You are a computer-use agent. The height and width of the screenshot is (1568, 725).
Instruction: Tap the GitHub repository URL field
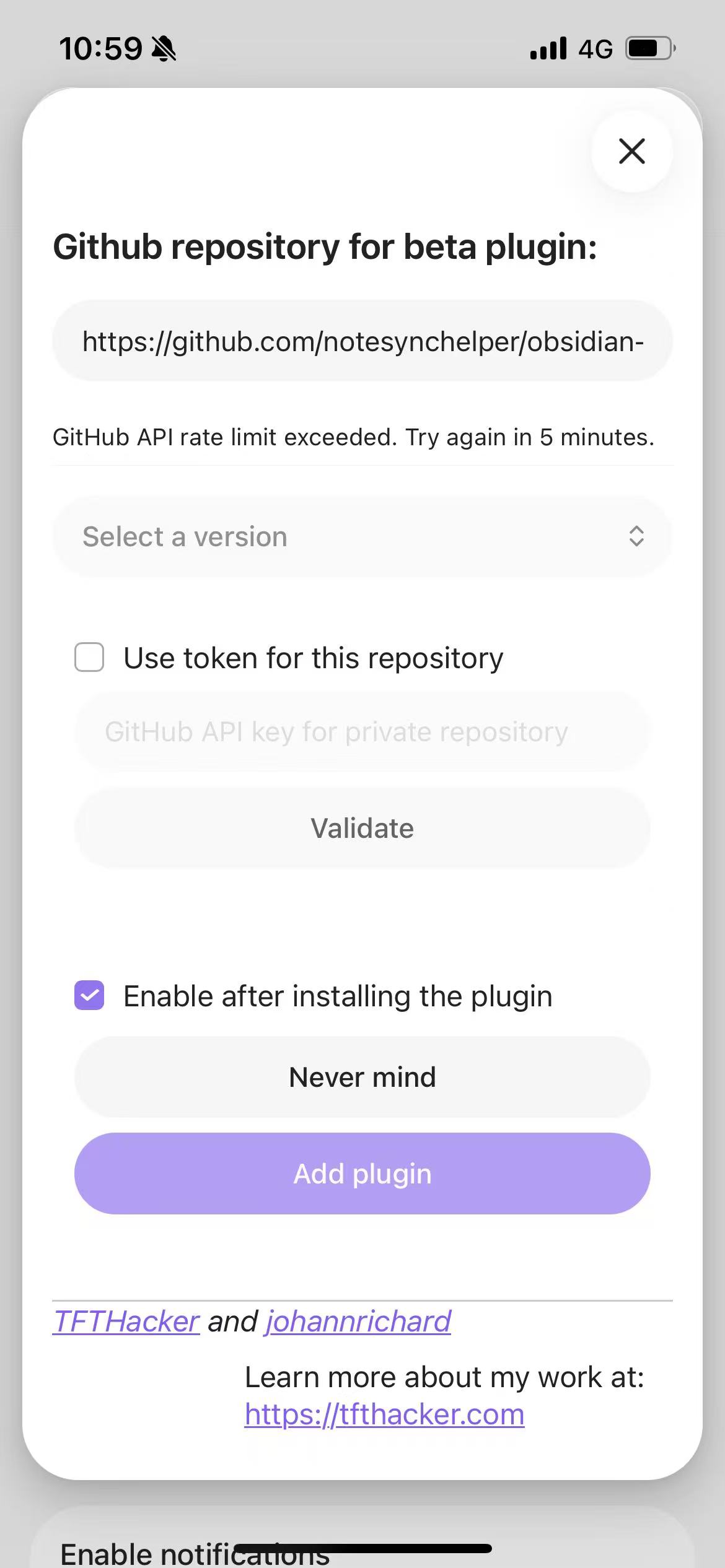click(362, 340)
